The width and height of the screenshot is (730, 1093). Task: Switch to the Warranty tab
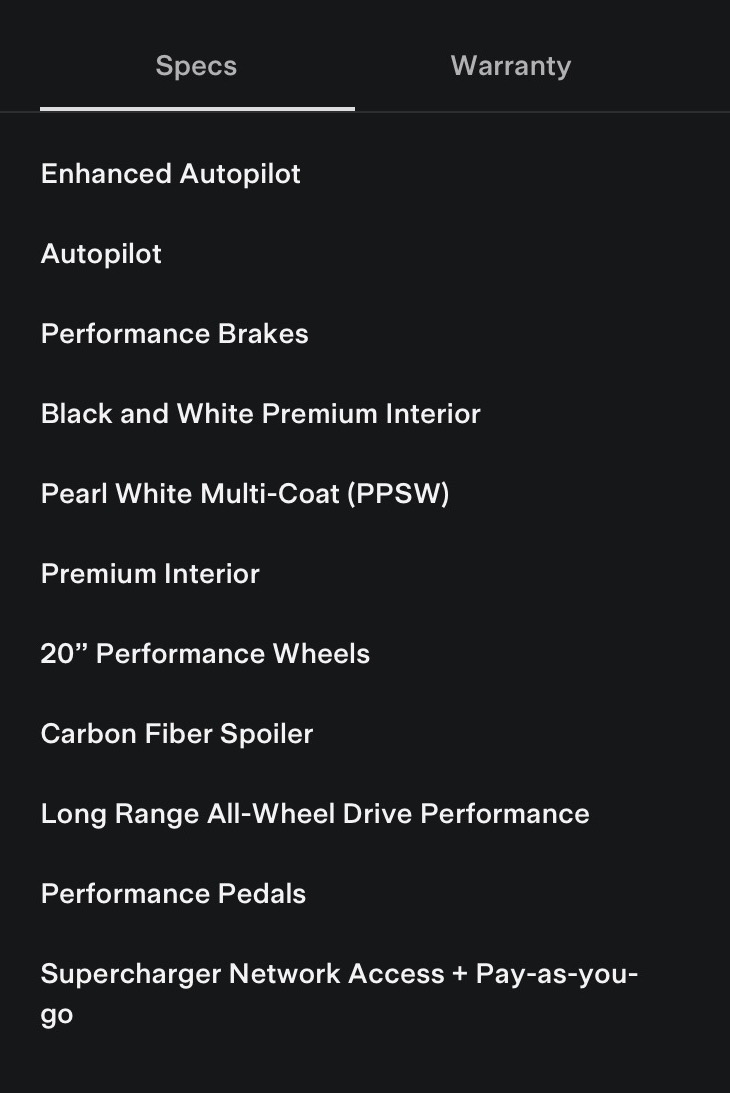tap(510, 66)
